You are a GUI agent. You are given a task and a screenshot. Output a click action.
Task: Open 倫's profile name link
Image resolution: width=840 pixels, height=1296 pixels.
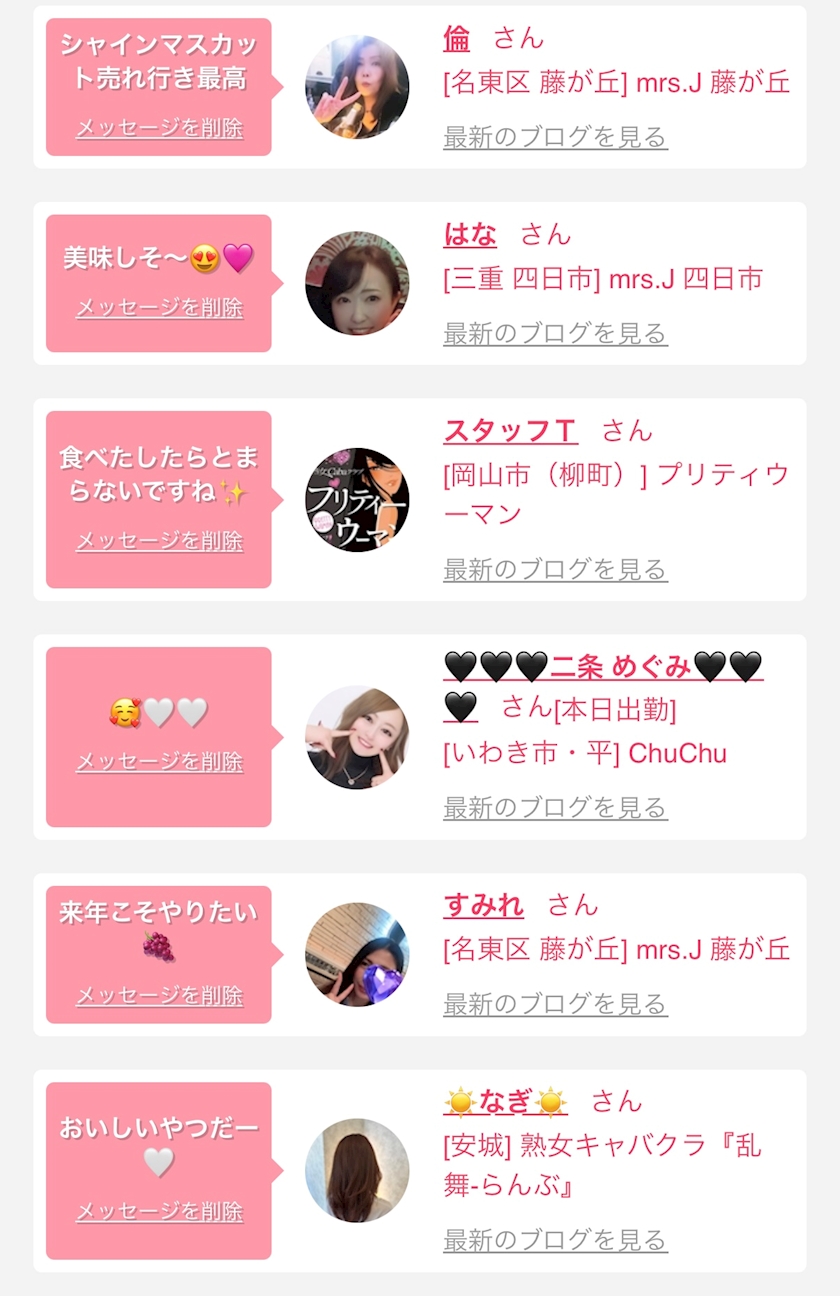(x=457, y=38)
